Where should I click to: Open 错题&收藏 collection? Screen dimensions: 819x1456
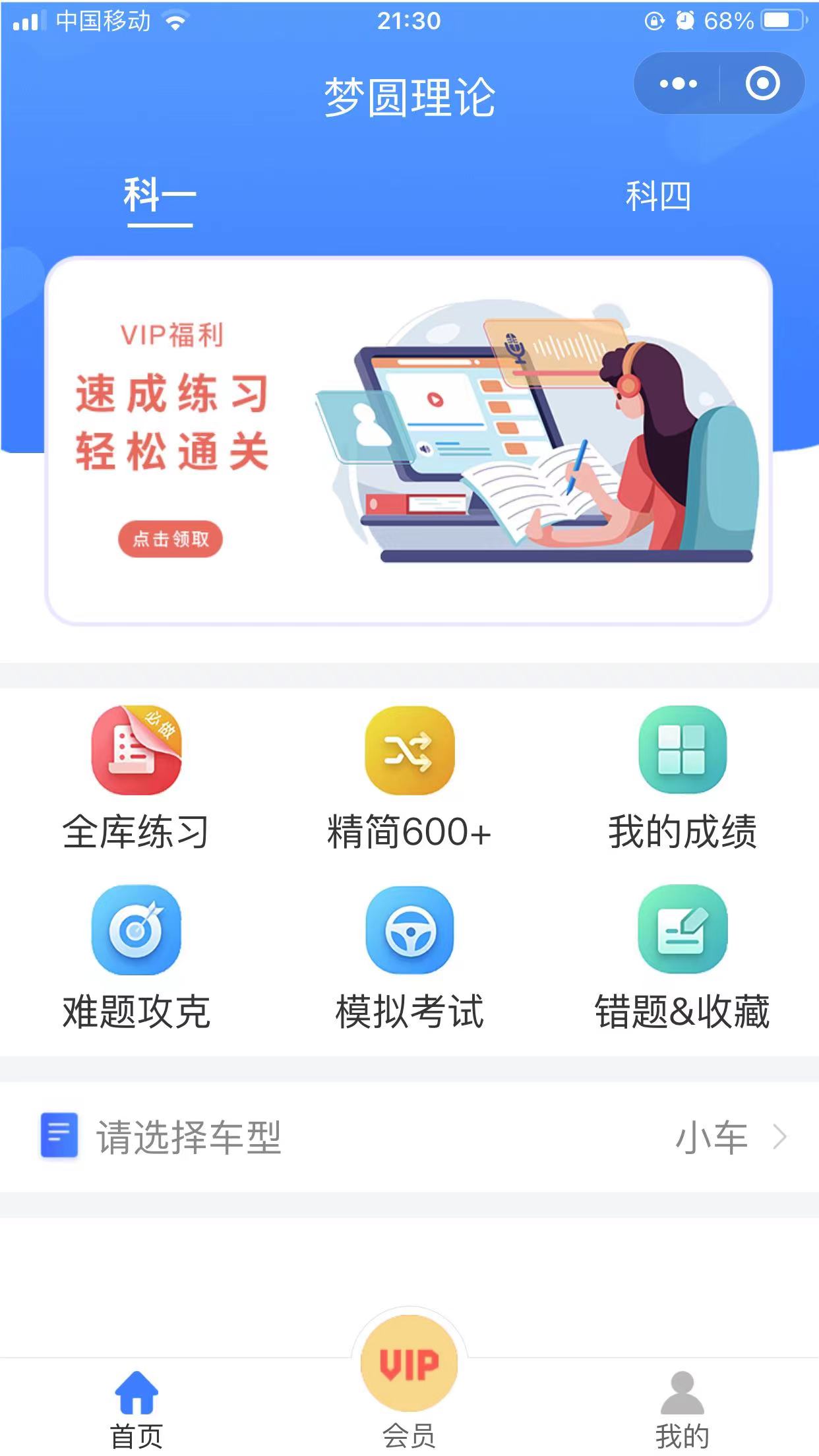(x=682, y=957)
